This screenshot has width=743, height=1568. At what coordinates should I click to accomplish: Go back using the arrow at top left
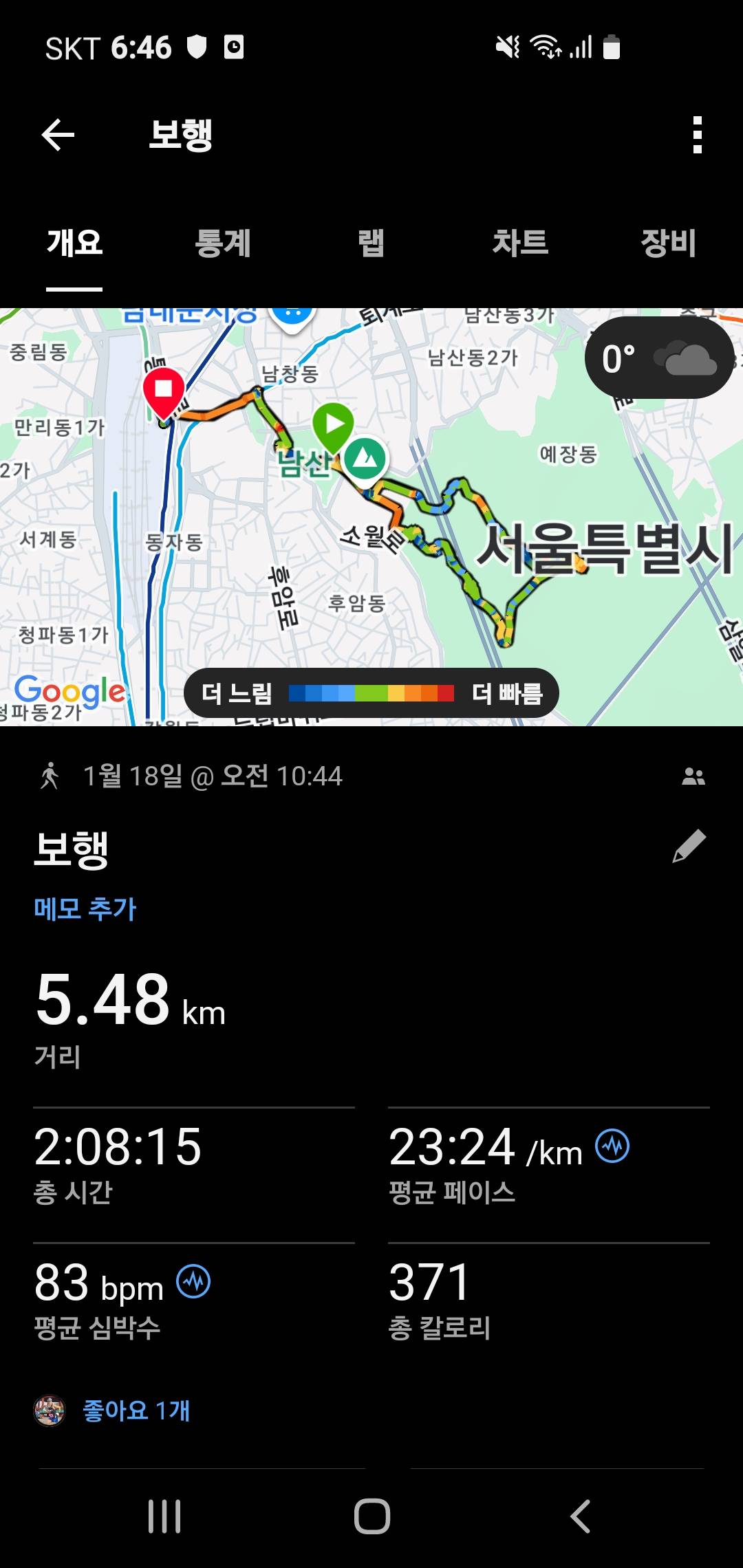57,134
